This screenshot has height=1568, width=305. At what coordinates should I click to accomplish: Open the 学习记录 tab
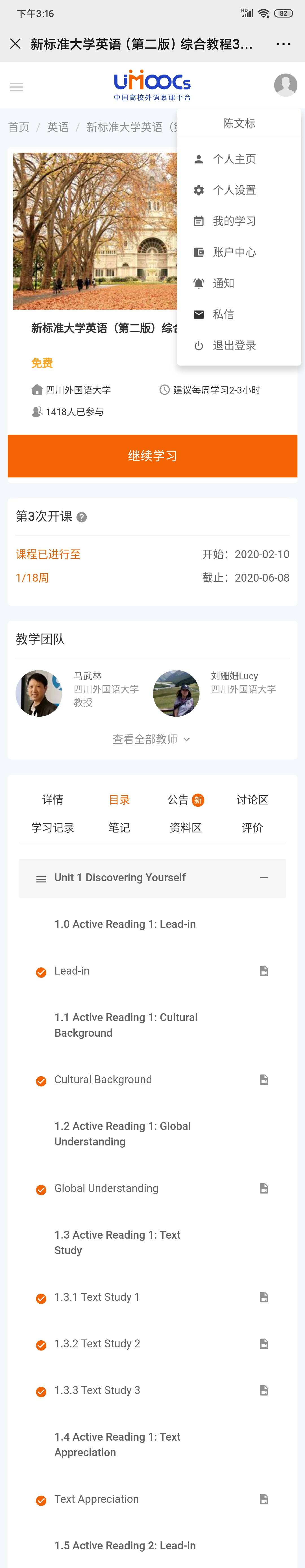click(52, 827)
